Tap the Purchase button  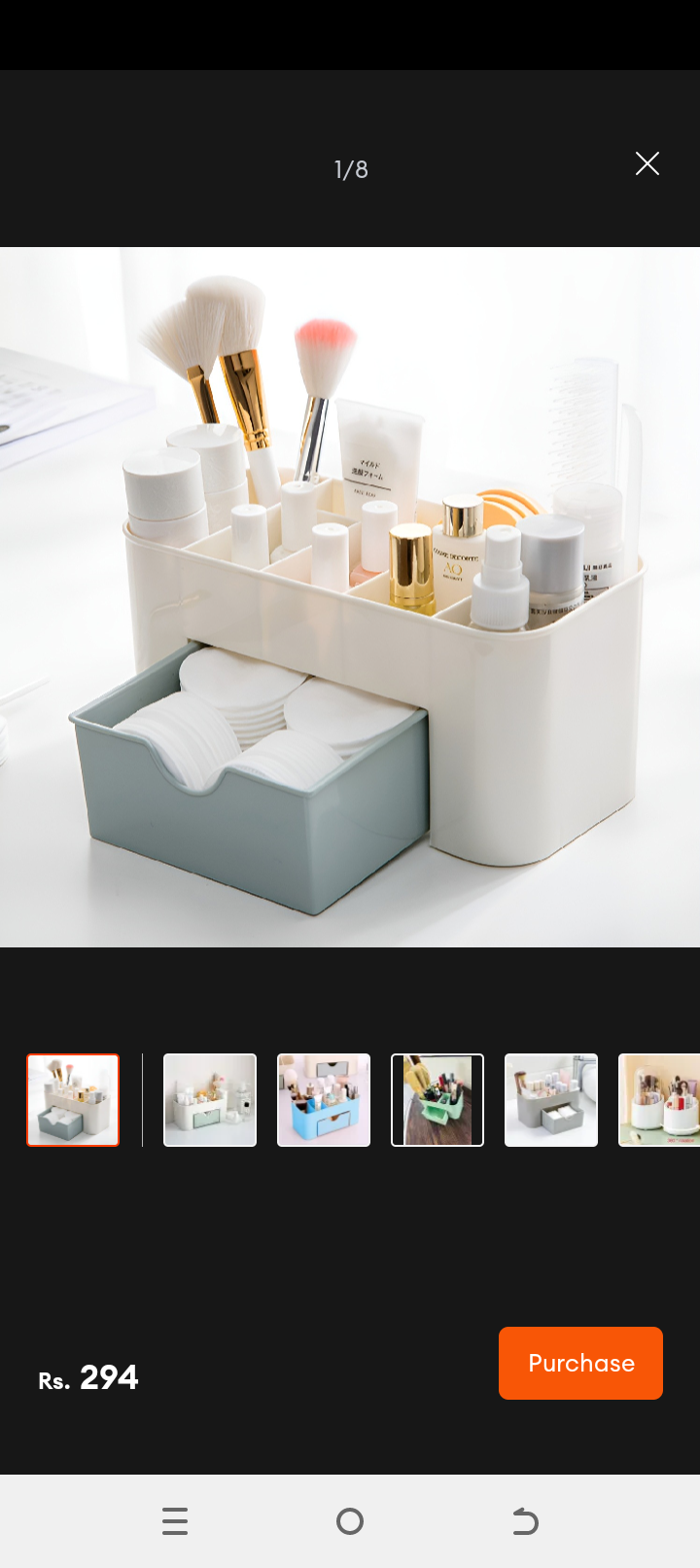[580, 1363]
